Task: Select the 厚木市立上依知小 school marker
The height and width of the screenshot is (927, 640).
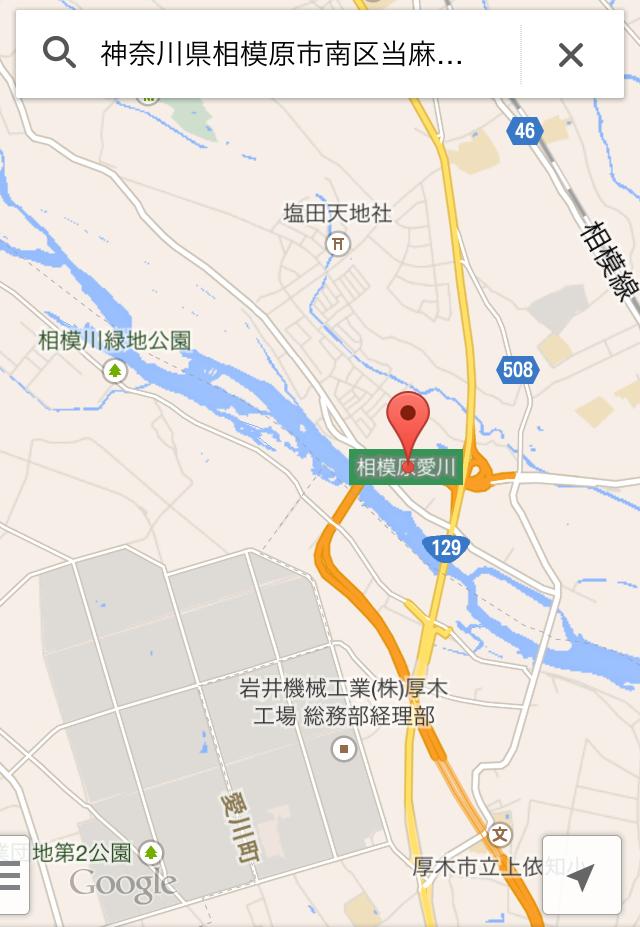Action: click(x=500, y=833)
